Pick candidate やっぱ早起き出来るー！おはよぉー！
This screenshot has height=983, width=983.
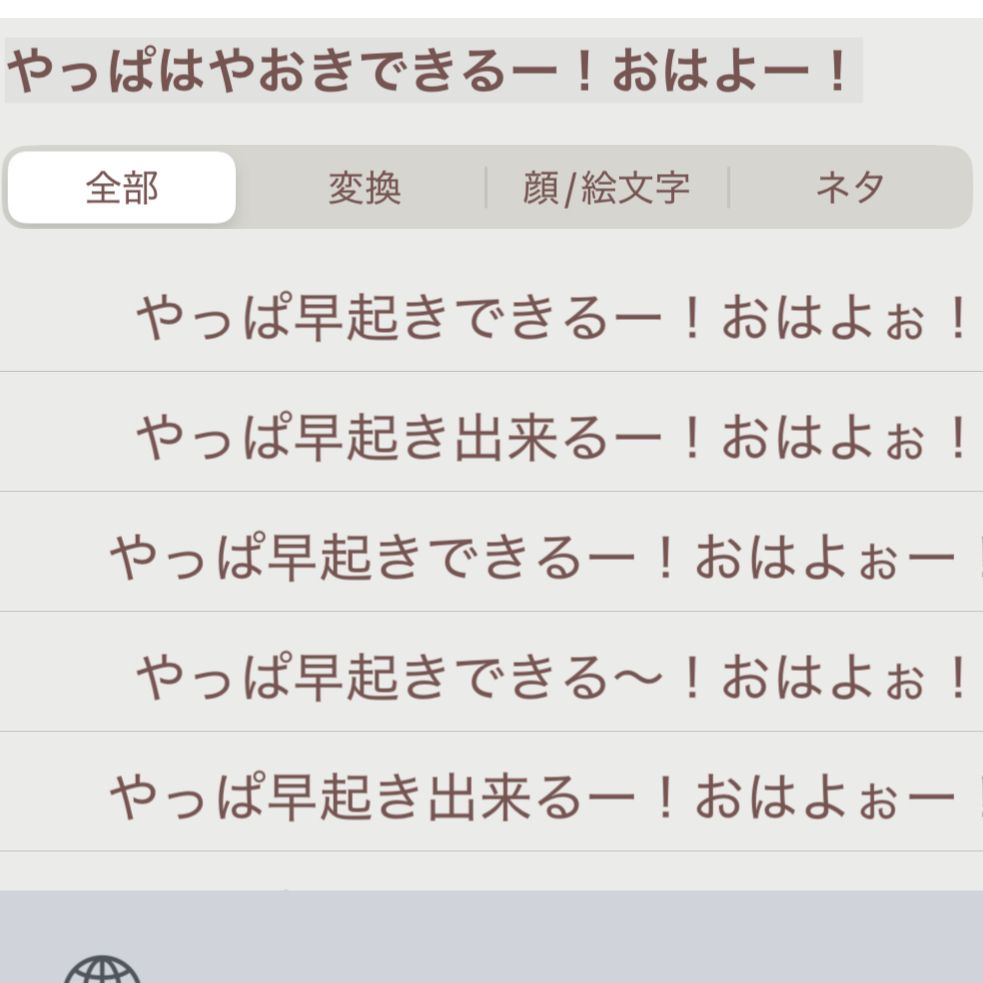pos(540,797)
